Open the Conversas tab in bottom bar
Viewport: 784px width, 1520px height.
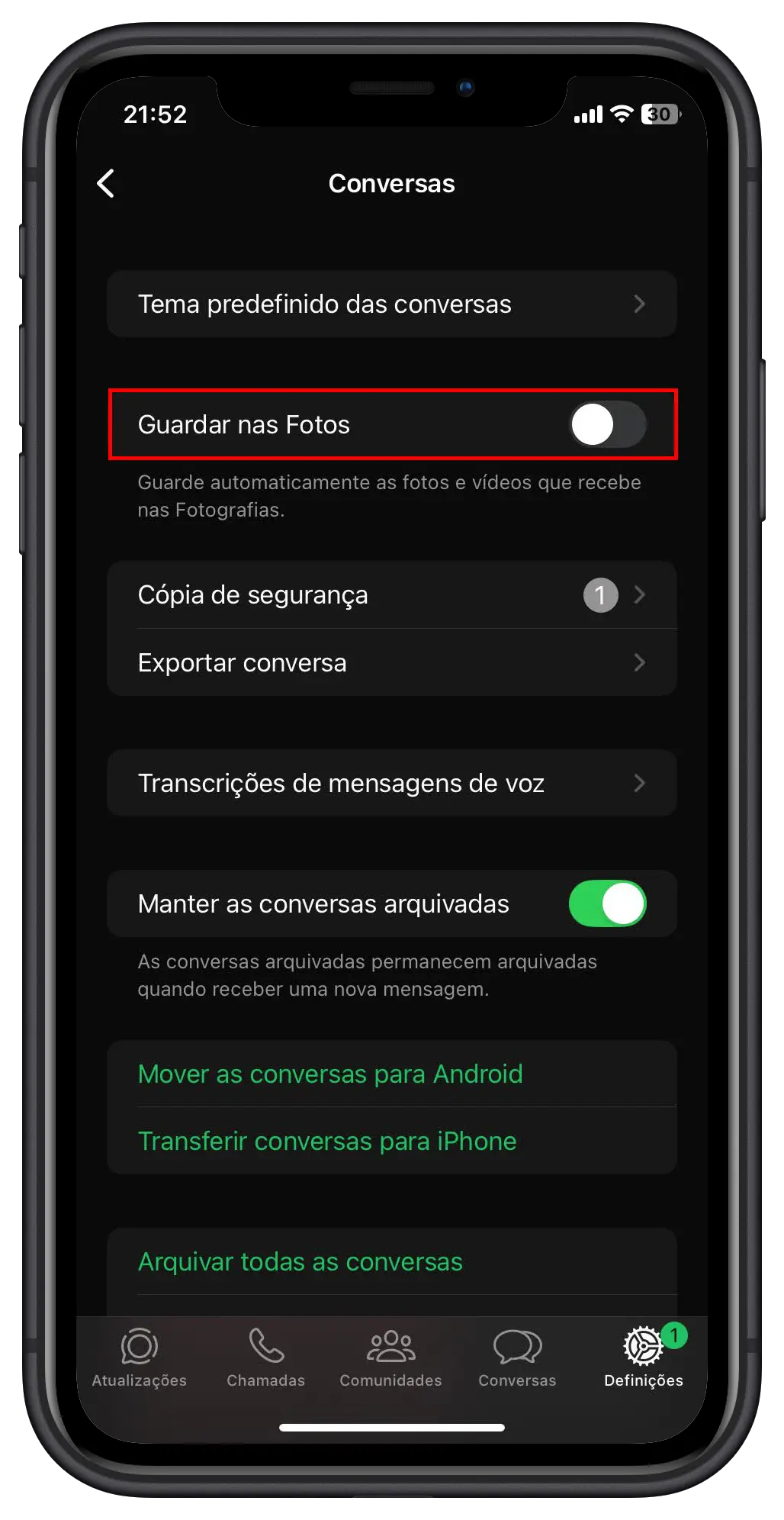coord(517,1358)
